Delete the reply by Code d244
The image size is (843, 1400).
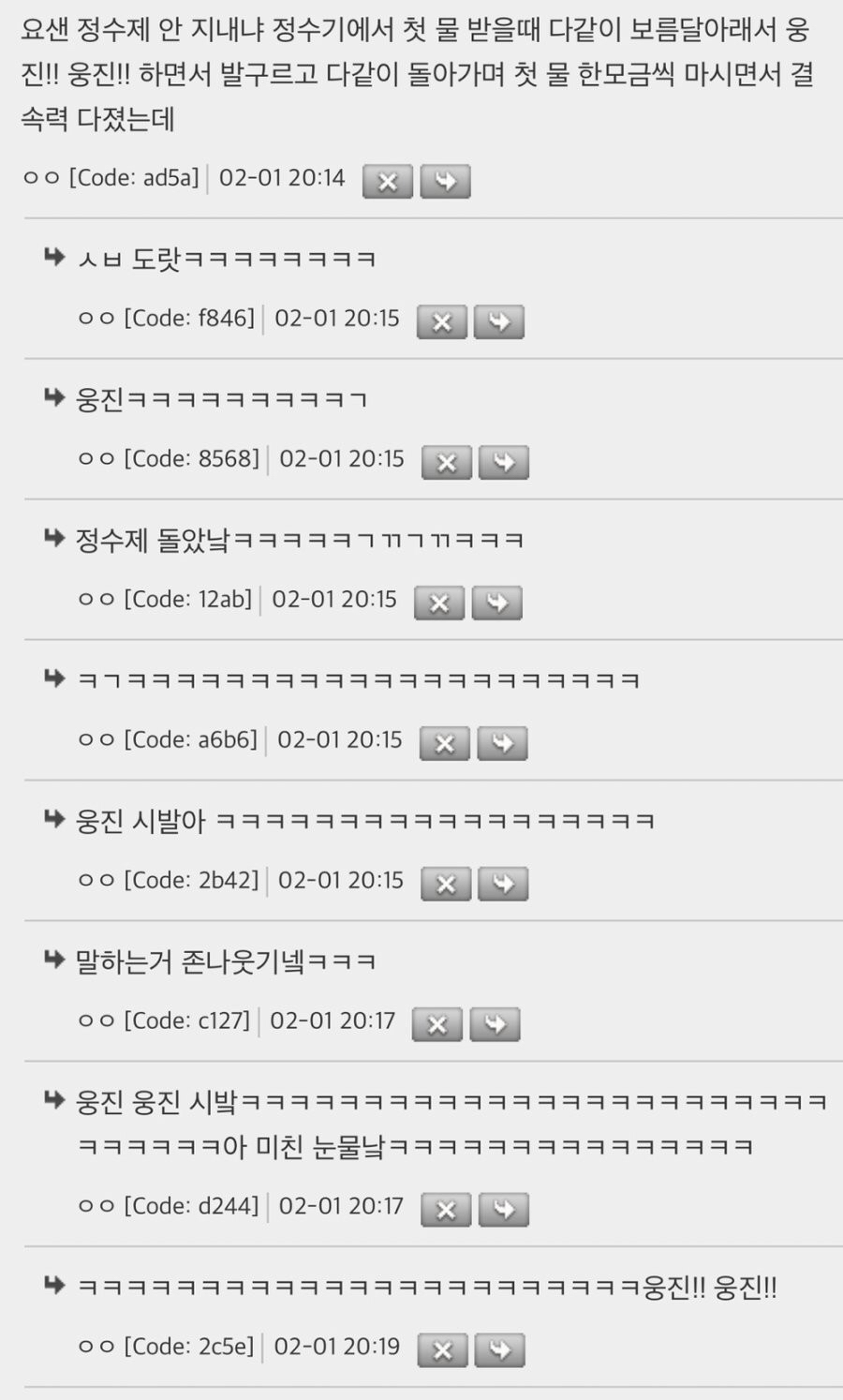(446, 1210)
